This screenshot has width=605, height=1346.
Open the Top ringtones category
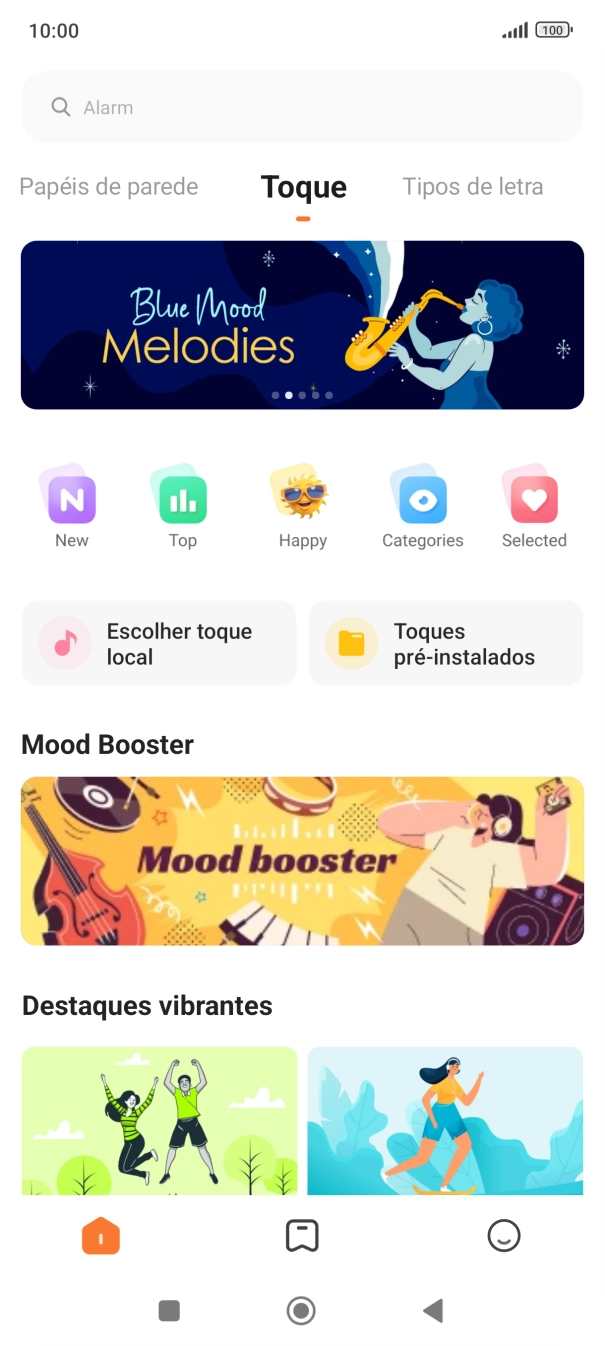183,506
